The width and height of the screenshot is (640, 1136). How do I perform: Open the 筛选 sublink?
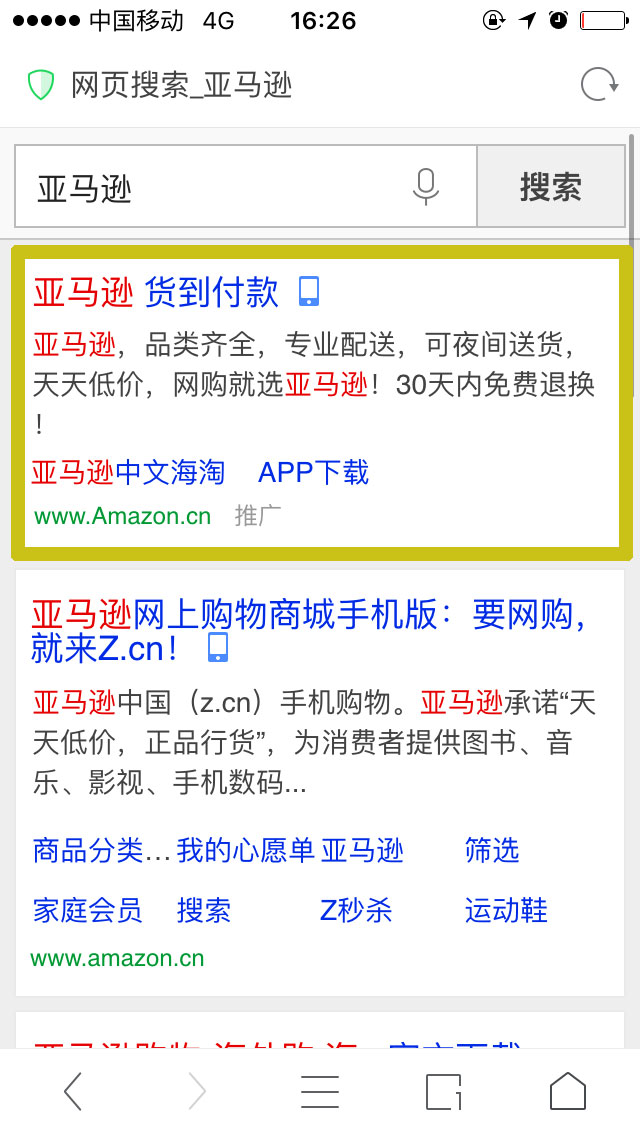click(492, 851)
